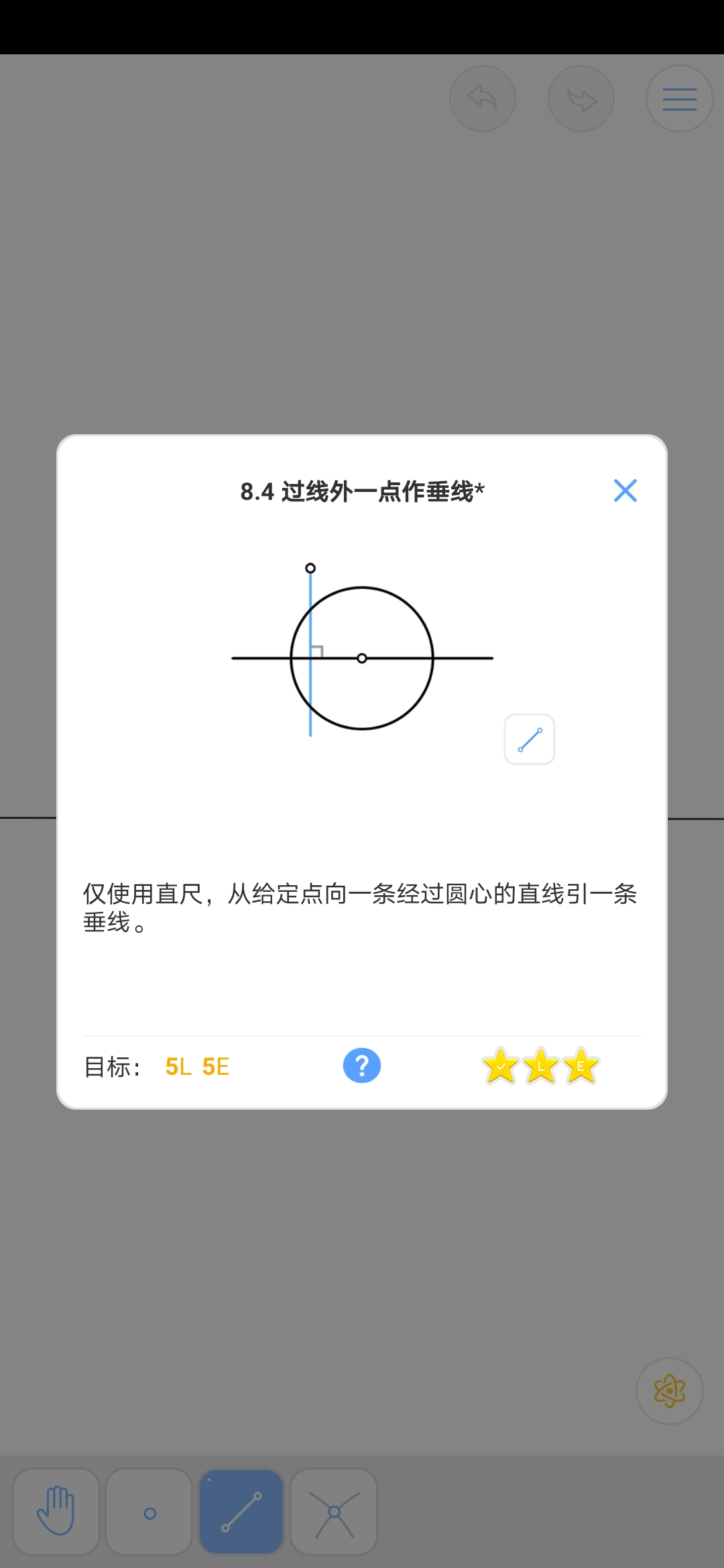The height and width of the screenshot is (1568, 724).
Task: Close the level 8.4 dialog
Action: [x=625, y=491]
